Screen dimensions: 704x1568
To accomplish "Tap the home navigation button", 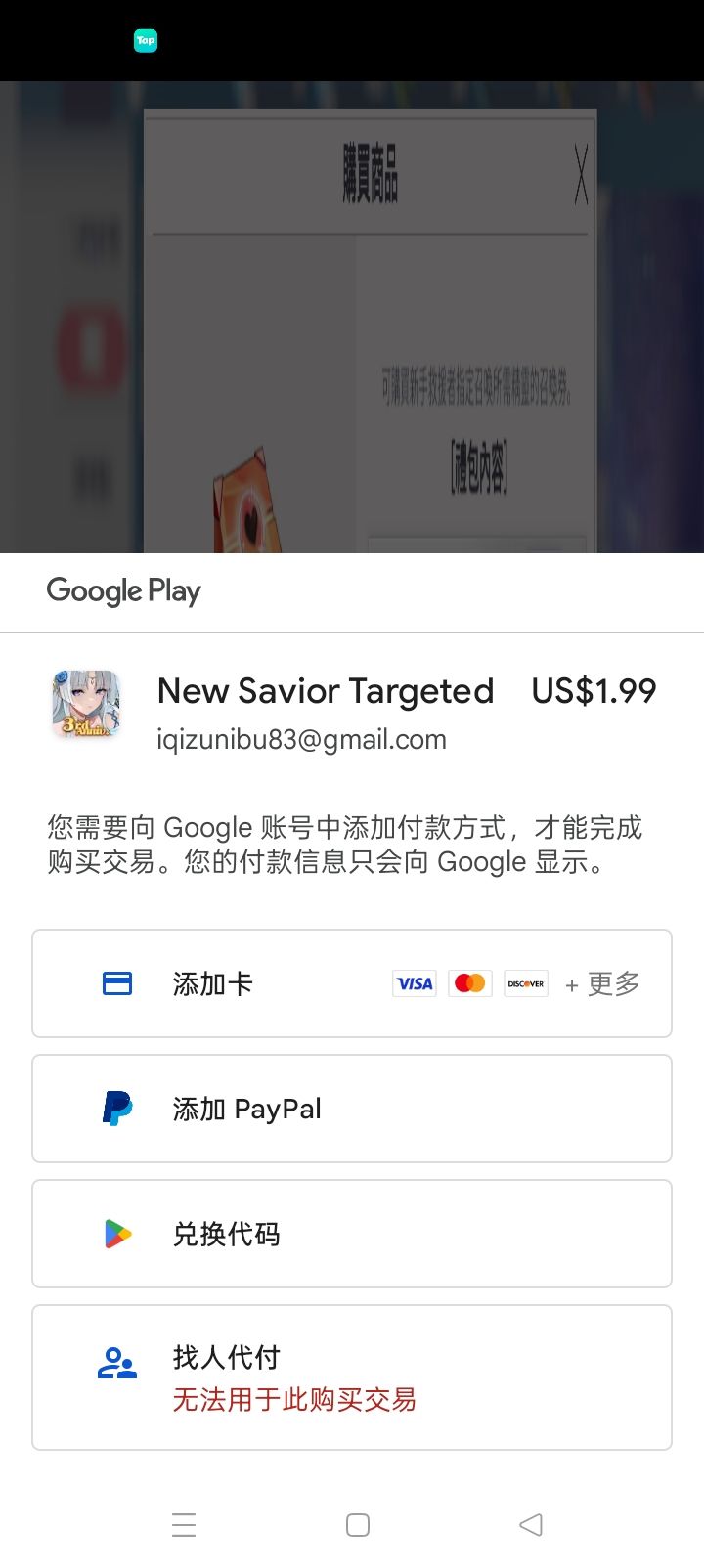I will pos(357,1524).
